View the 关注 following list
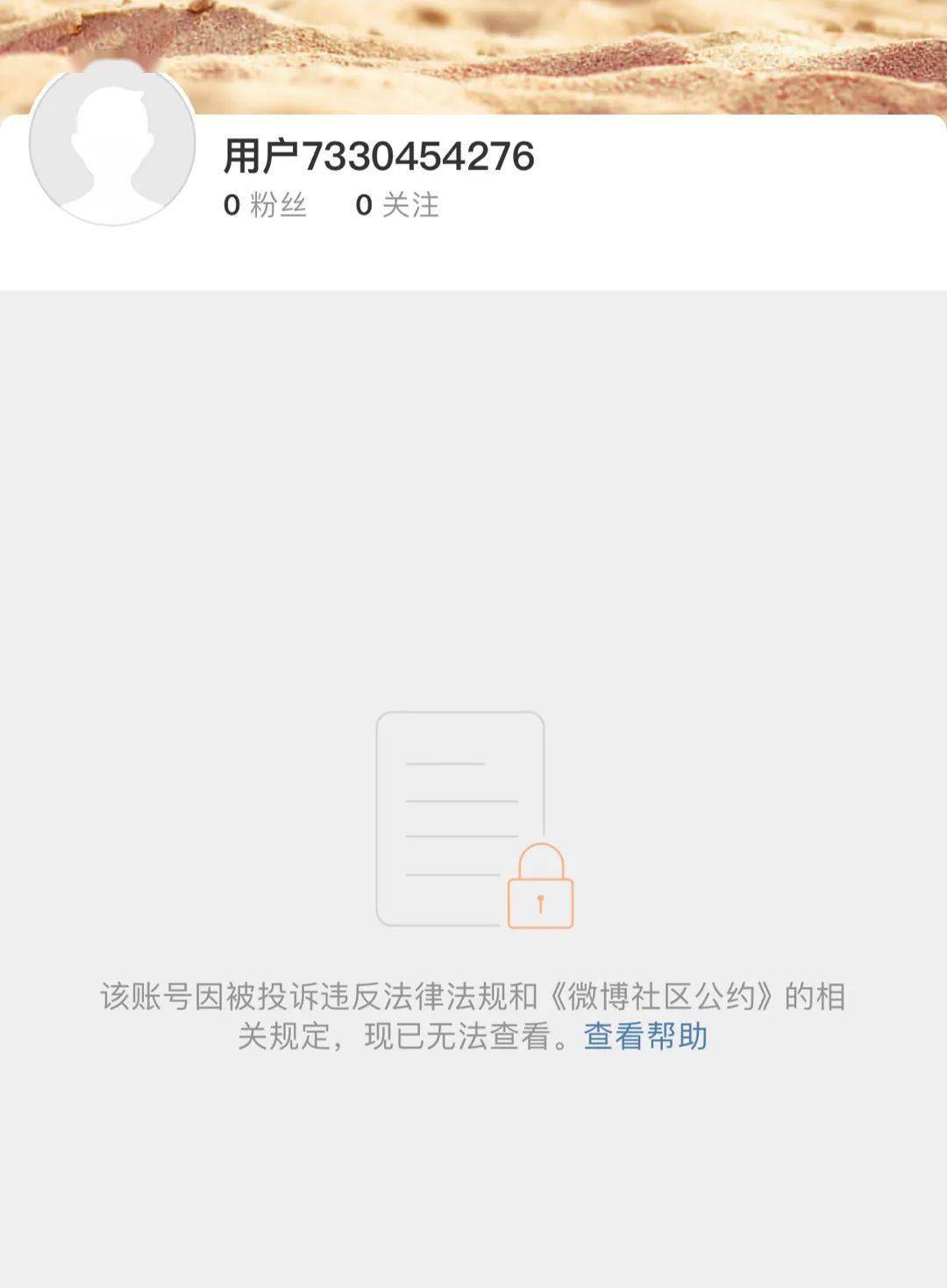 tap(397, 205)
